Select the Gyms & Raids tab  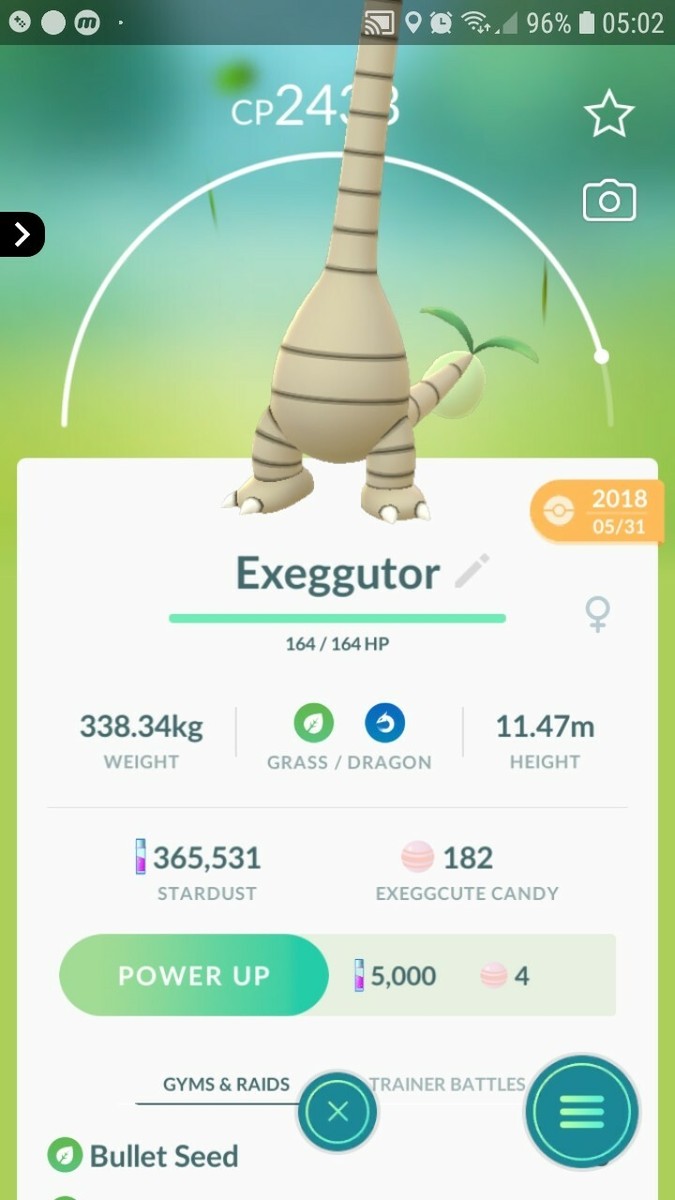click(226, 1084)
